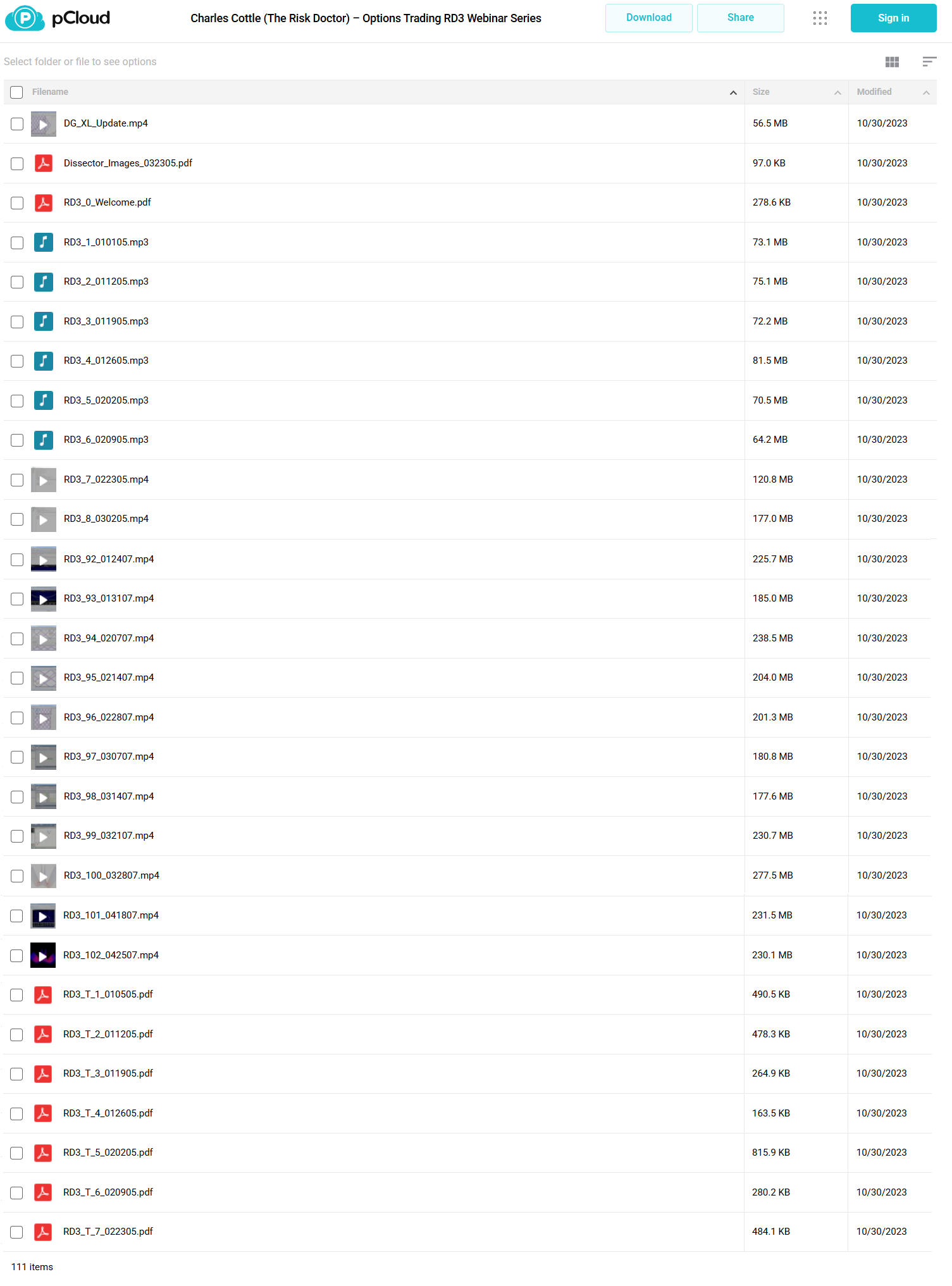Switch to grid view layout
Viewport: 952px width, 1286px height.
(892, 61)
